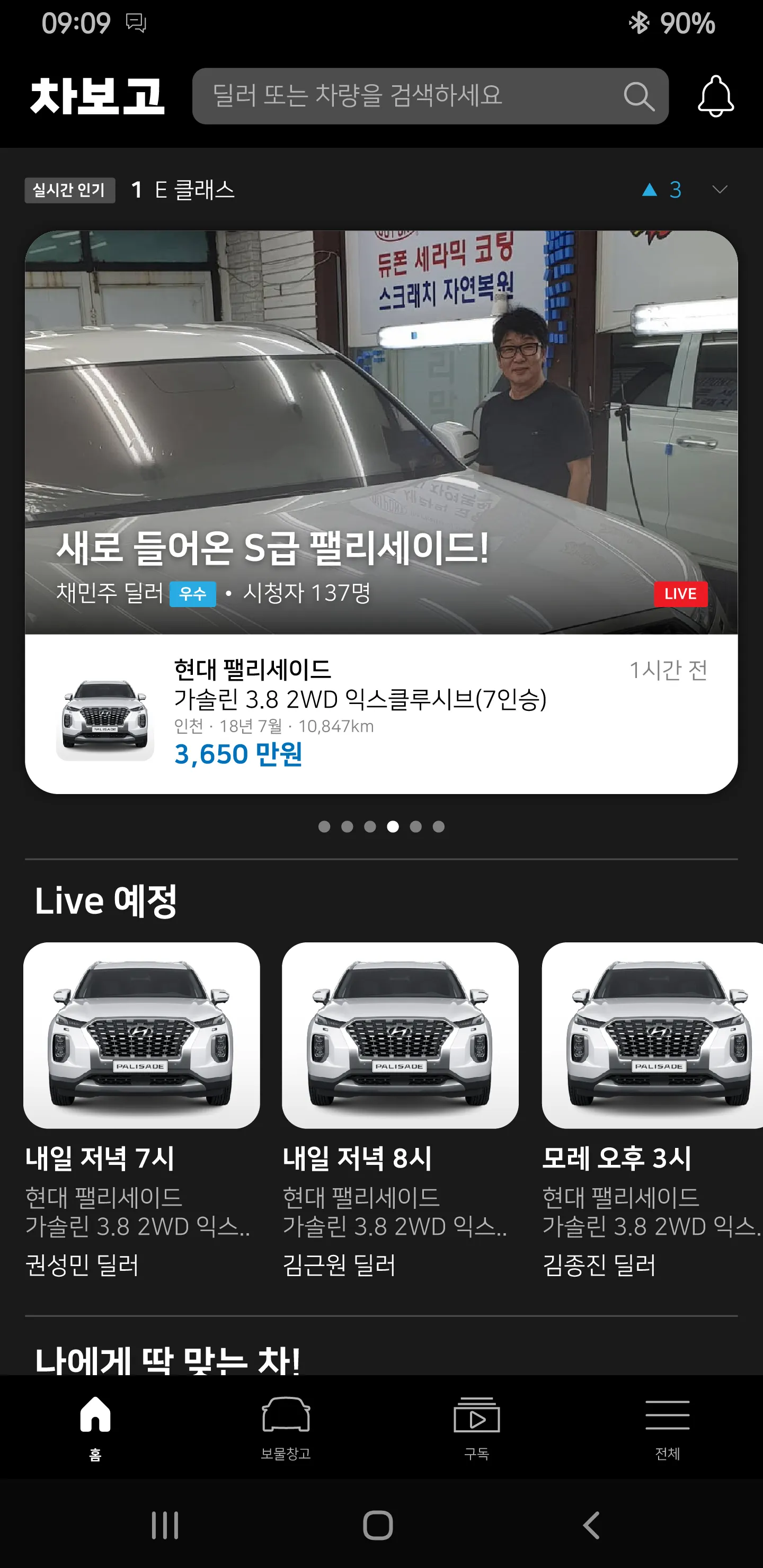Open the dealer or vehicle search field
Image resolution: width=763 pixels, height=1568 pixels.
click(x=402, y=96)
